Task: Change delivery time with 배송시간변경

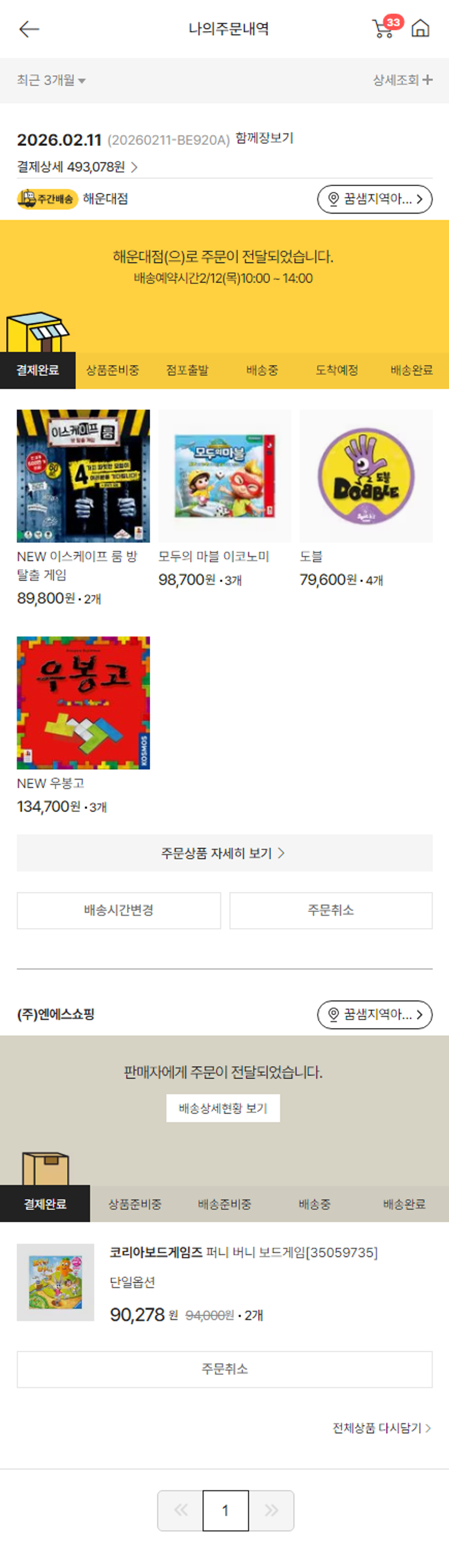Action: pos(119,910)
